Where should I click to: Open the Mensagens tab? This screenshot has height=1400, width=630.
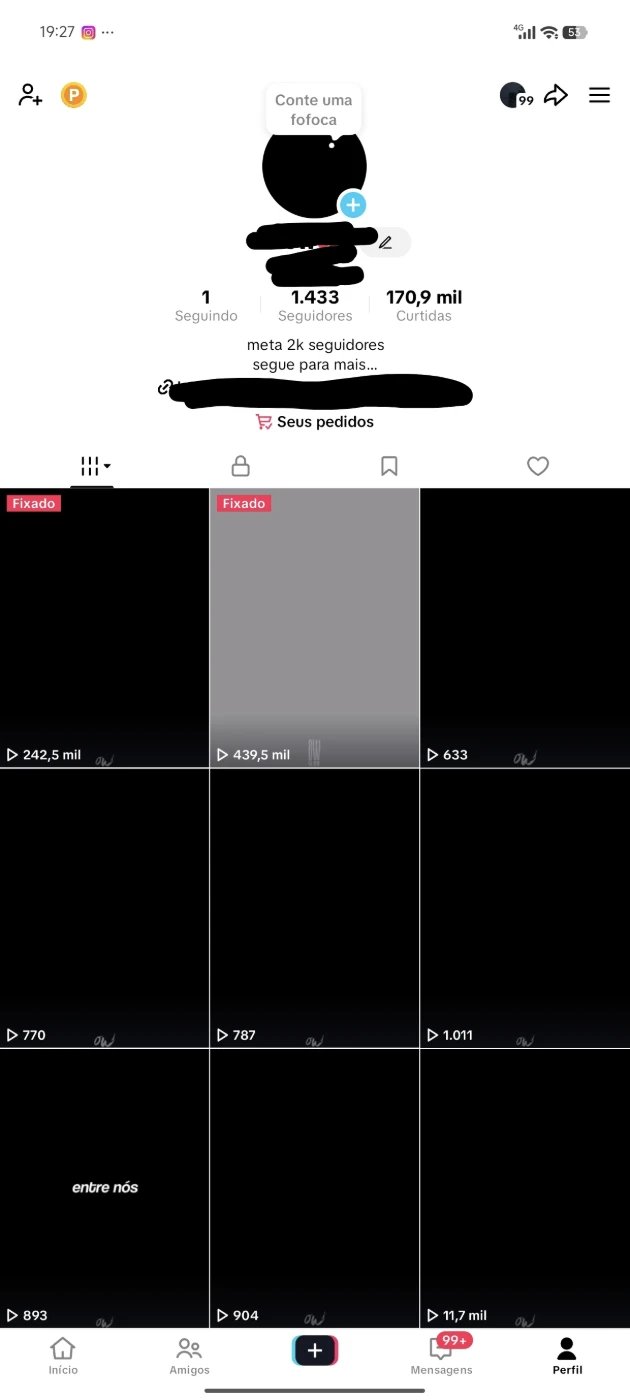441,1356
